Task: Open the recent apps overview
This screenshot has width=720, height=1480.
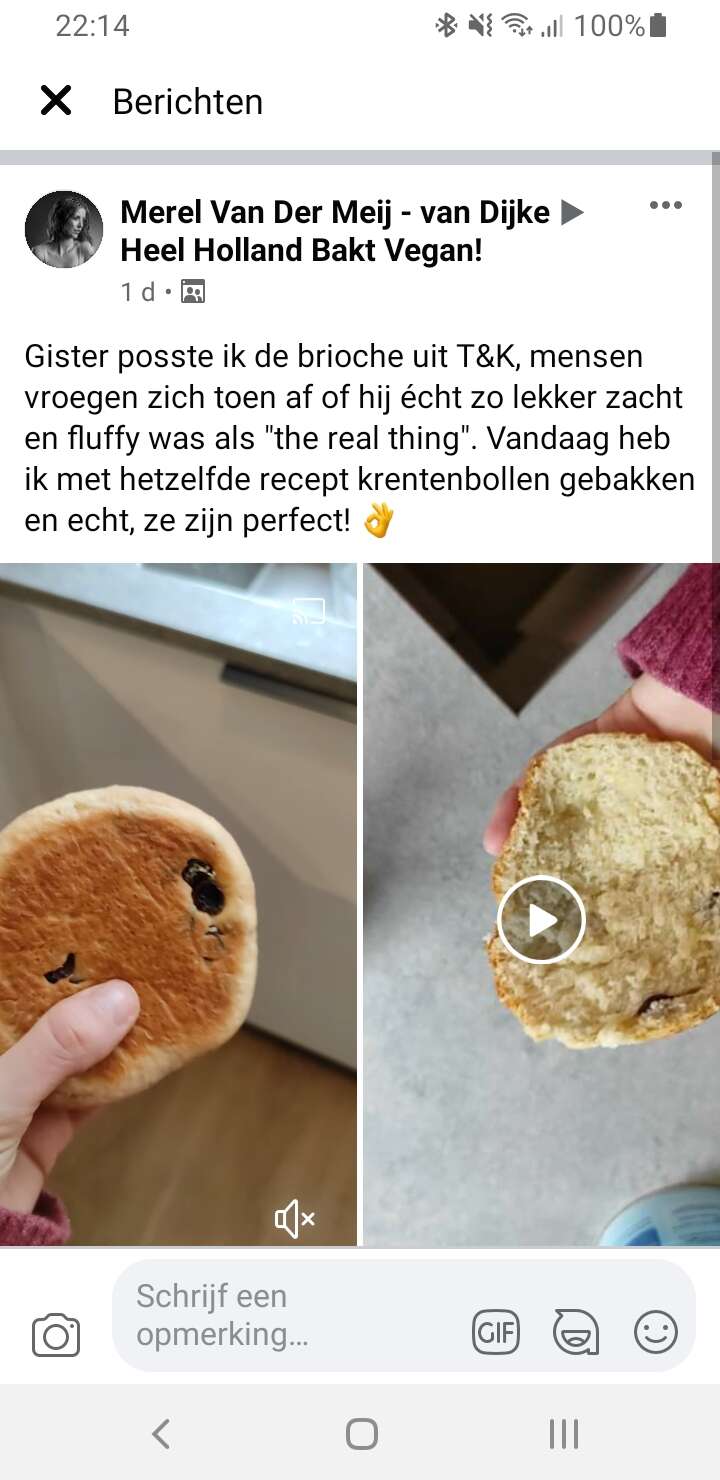Action: pos(564,1434)
